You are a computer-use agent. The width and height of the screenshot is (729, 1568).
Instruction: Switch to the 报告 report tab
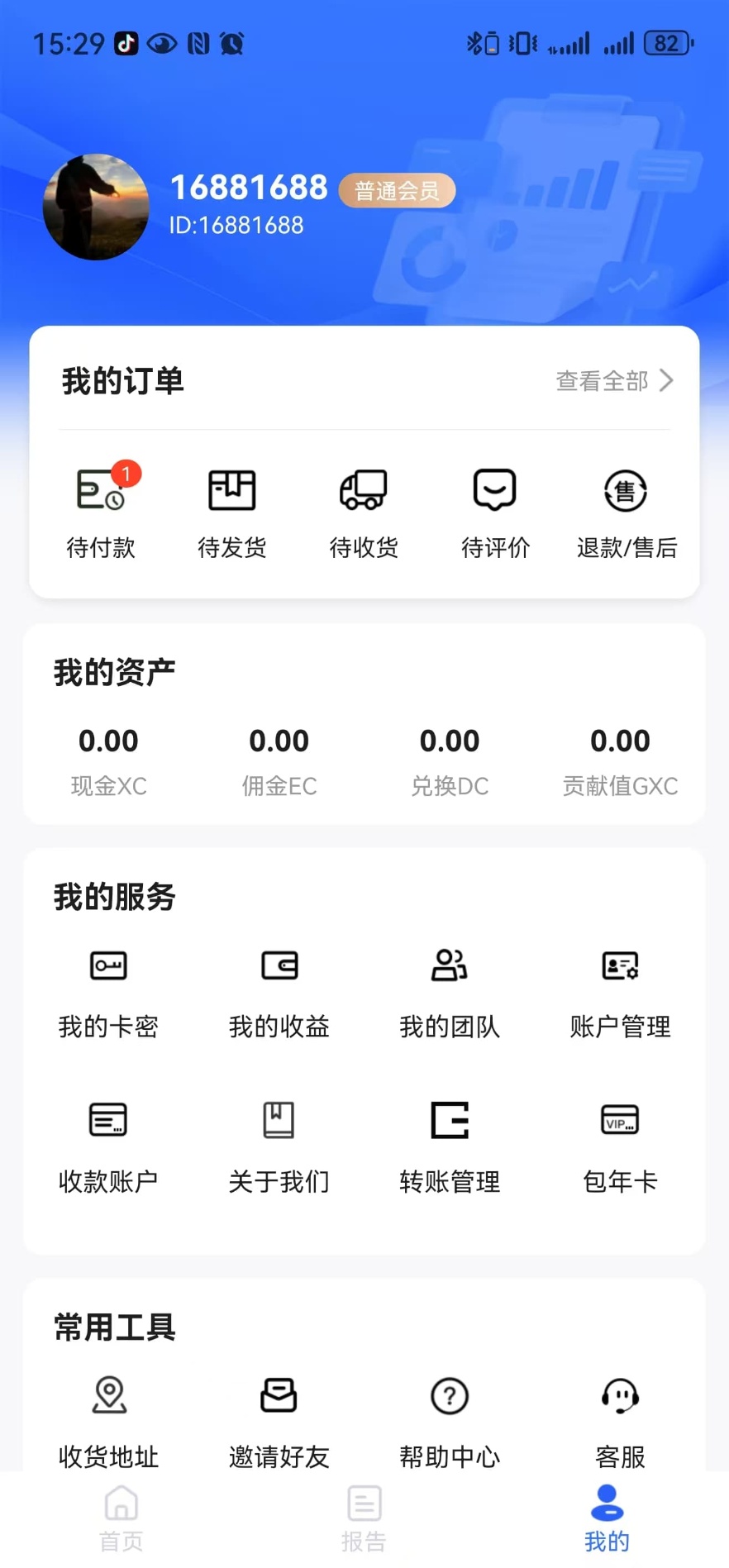364,1518
